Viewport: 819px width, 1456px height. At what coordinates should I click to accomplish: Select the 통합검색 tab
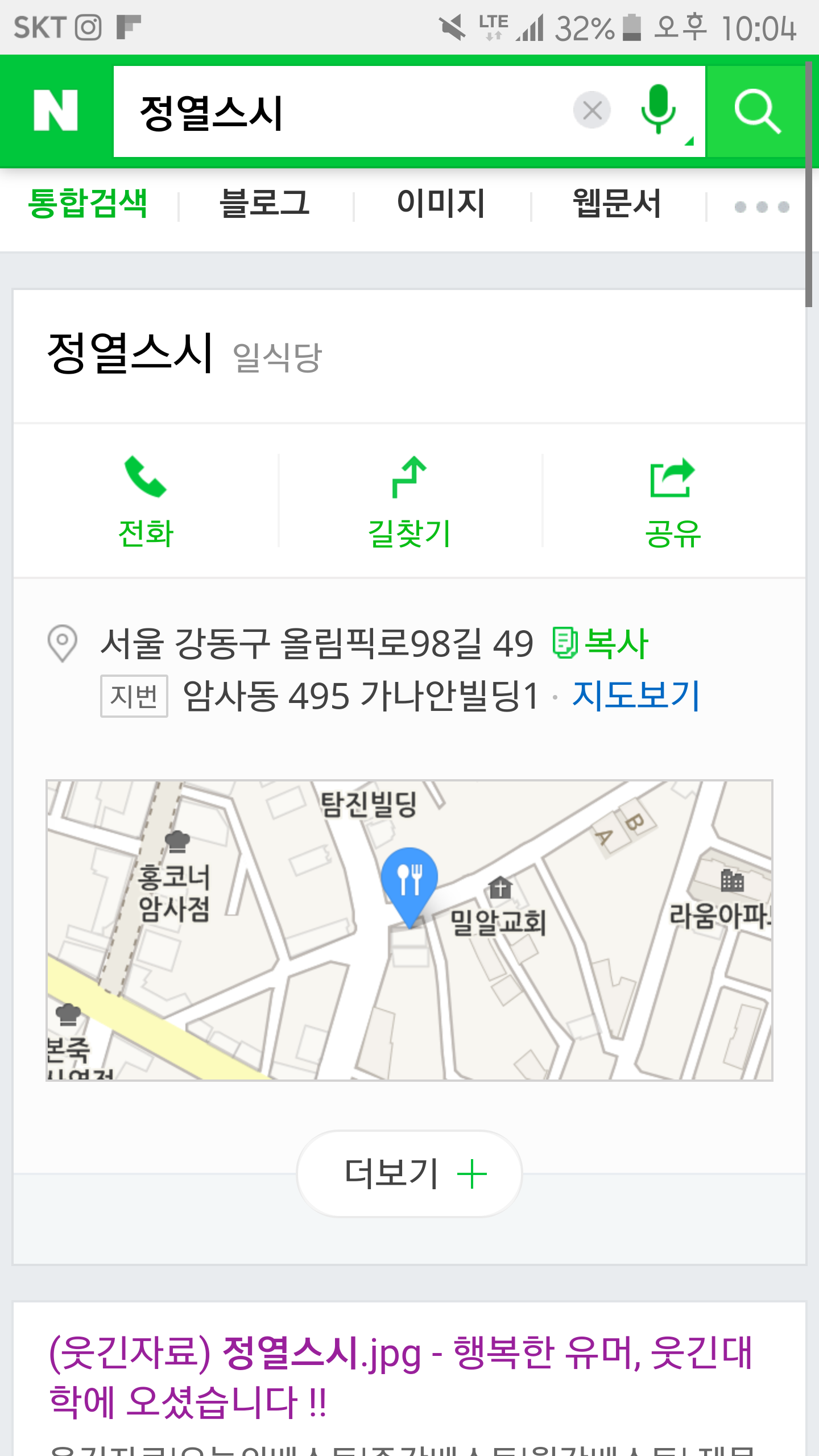tap(88, 204)
